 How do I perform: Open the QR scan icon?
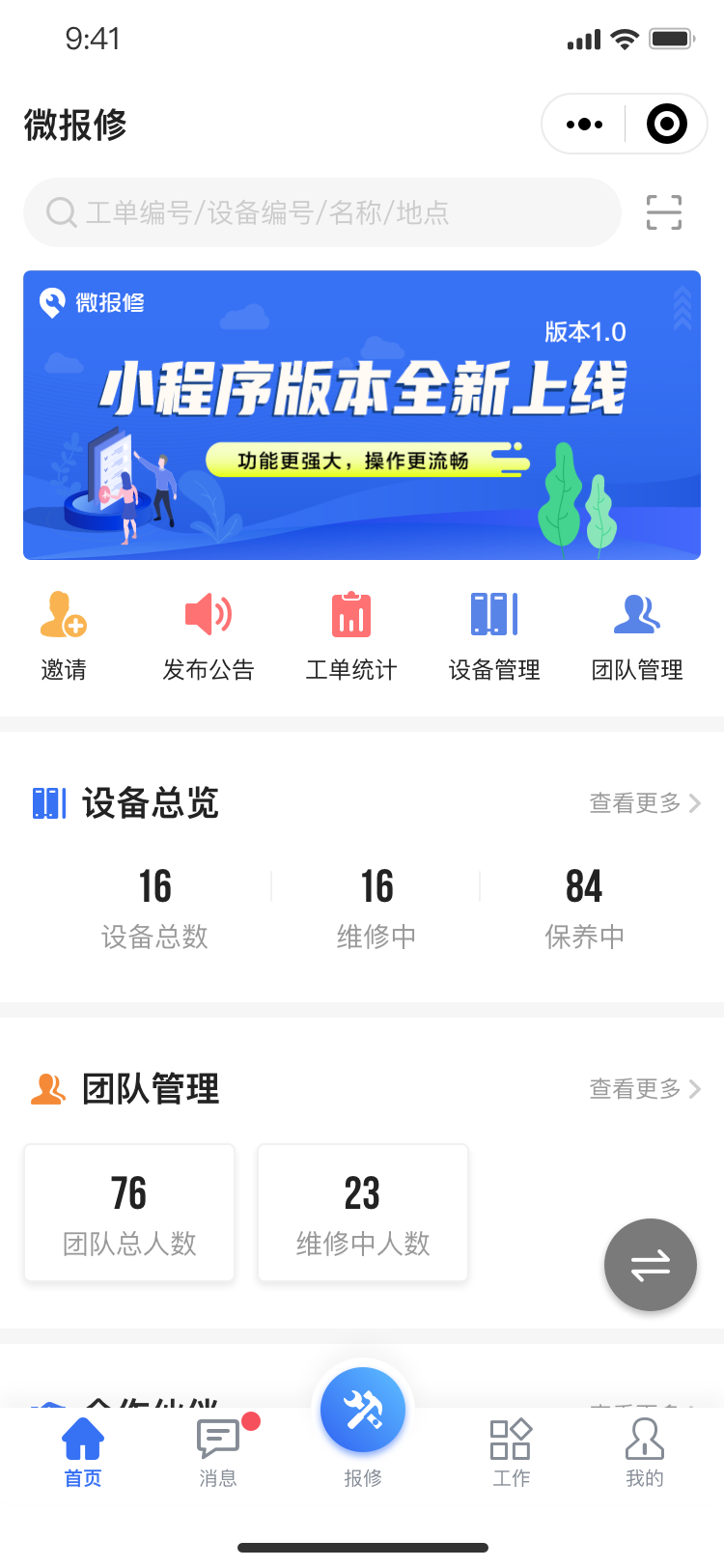coord(664,212)
